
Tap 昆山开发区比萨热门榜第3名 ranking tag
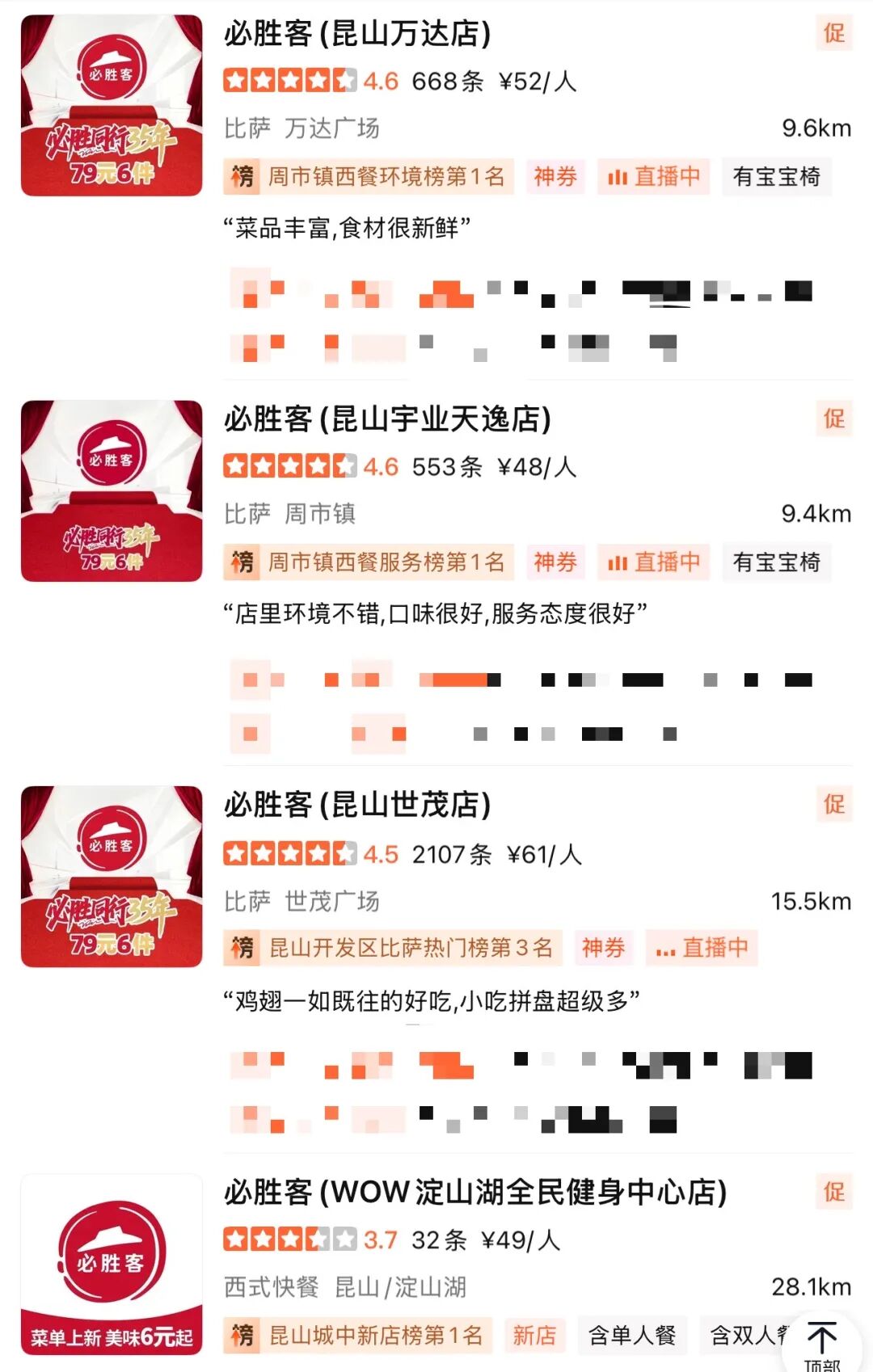pyautogui.click(x=393, y=948)
